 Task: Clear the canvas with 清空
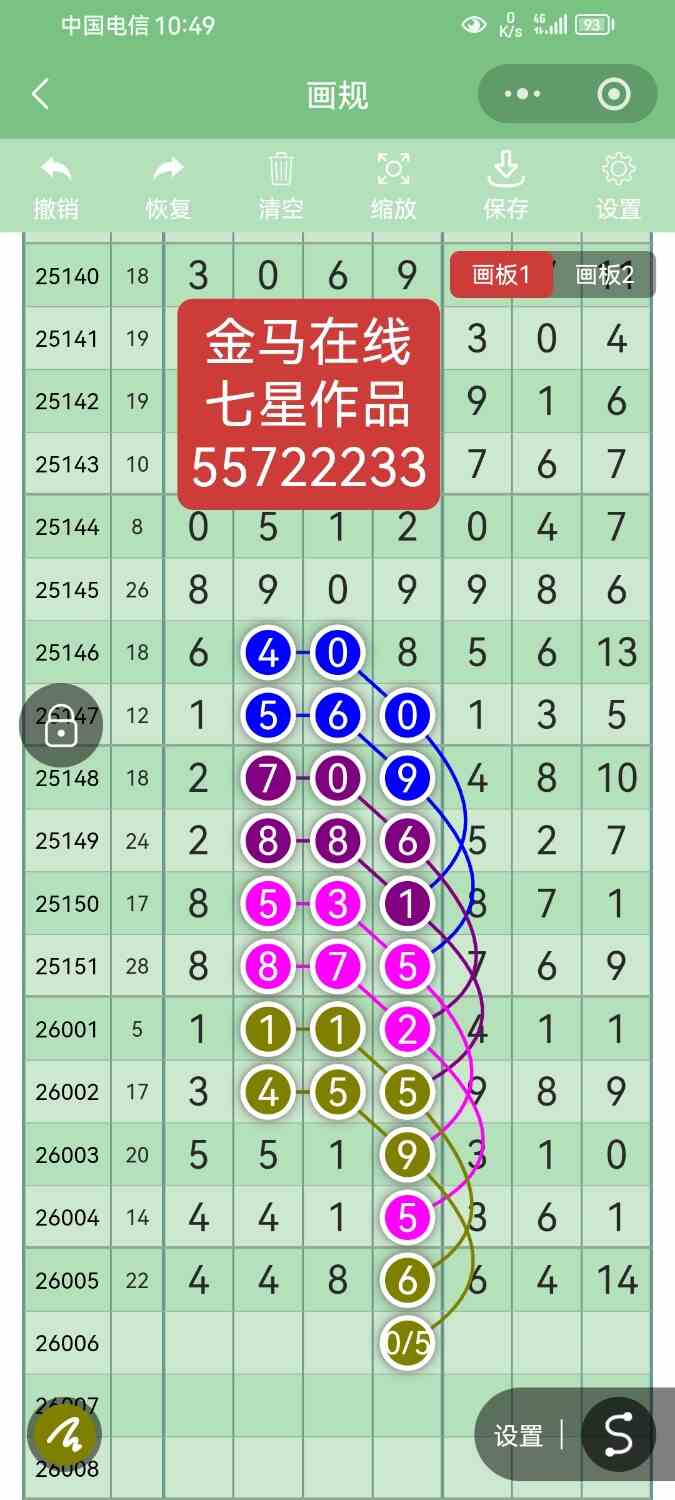coord(281,187)
